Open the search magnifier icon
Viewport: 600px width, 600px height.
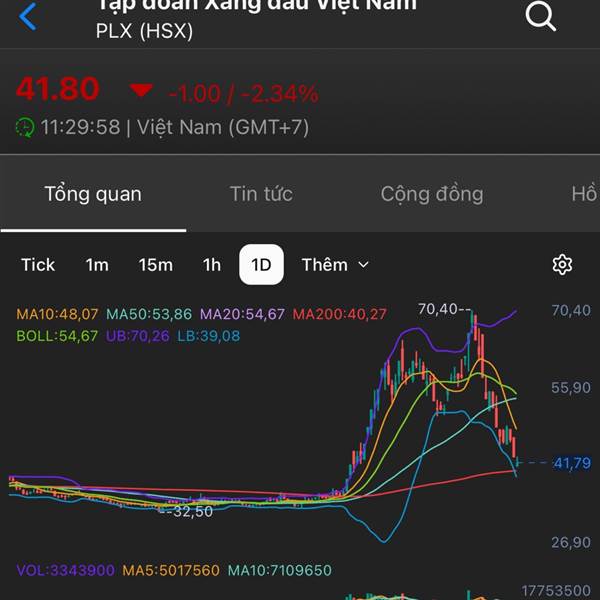[540, 16]
